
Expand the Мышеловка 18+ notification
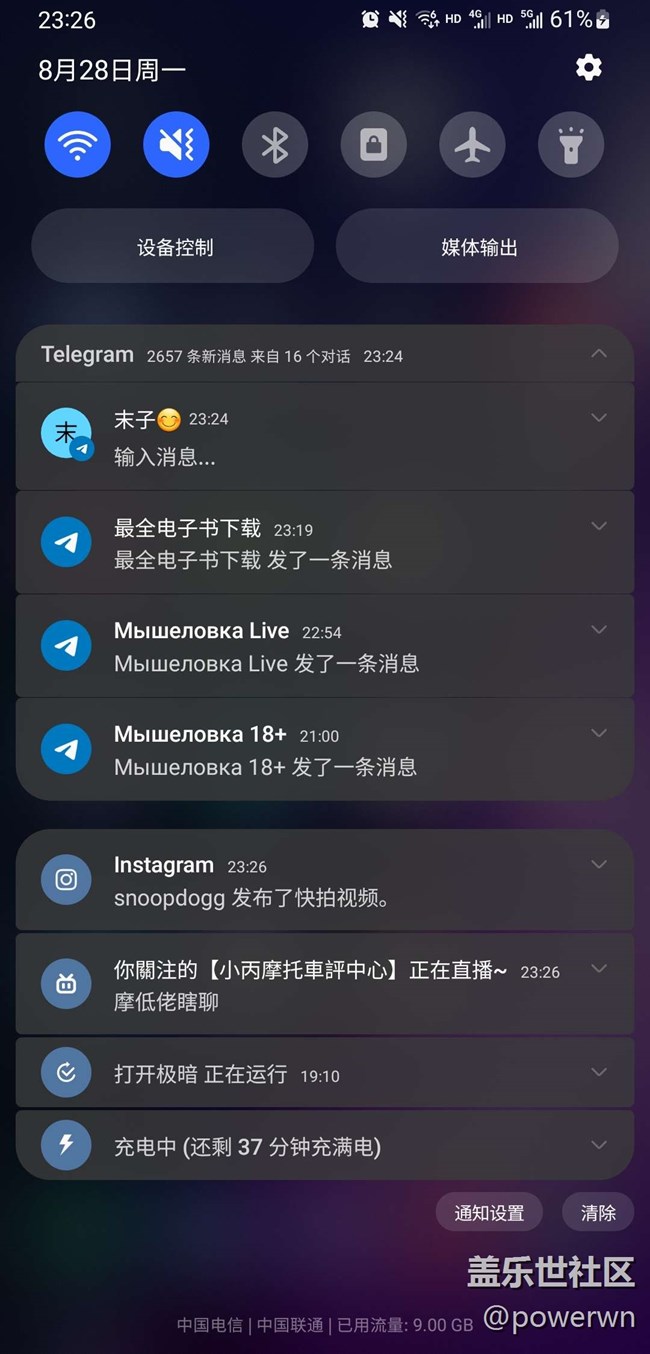[599, 733]
